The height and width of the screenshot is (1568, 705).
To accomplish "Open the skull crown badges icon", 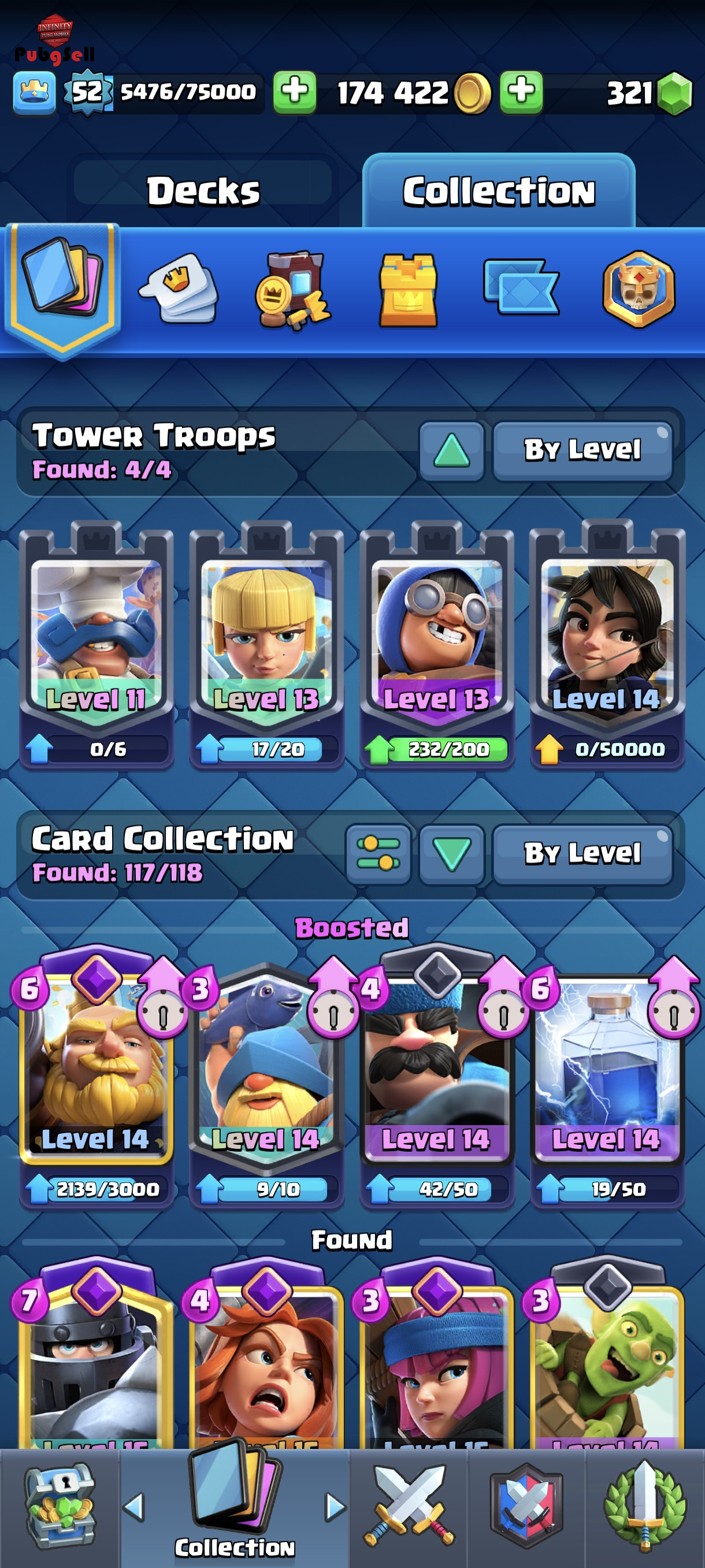I will [x=639, y=289].
